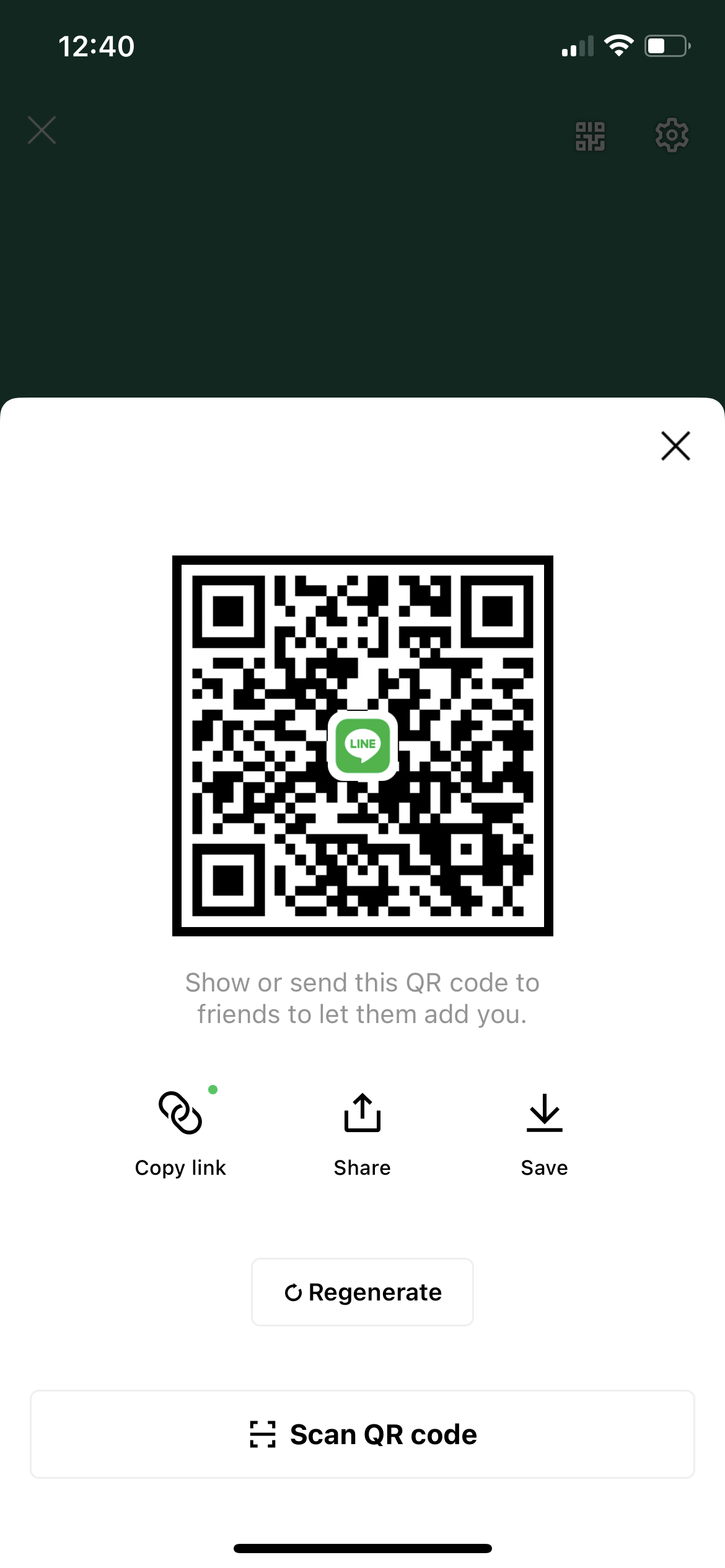Regenerate the QR code
Viewport: 725px width, 1568px height.
coord(362,1292)
